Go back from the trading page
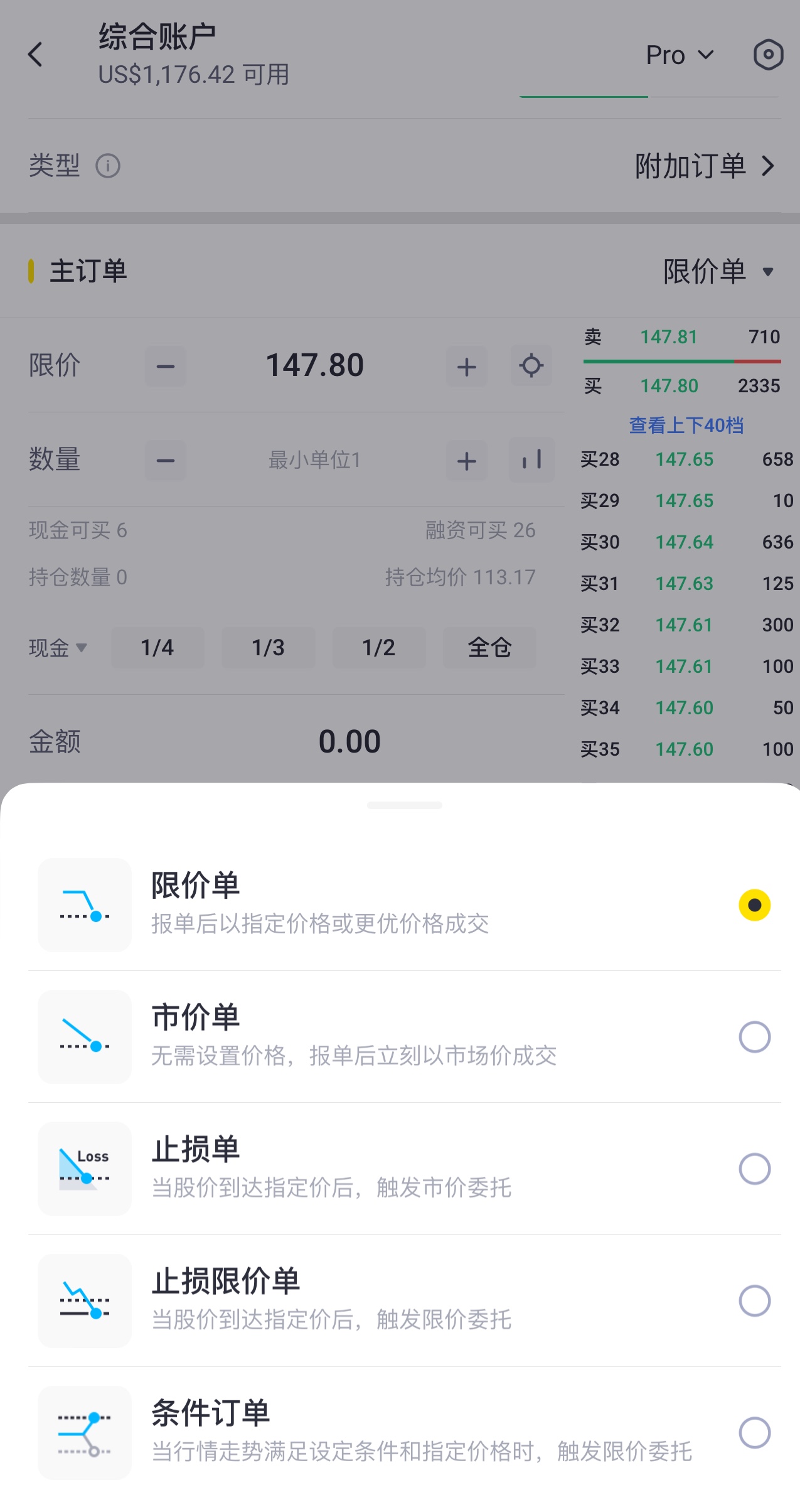The width and height of the screenshot is (800, 1512). tap(36, 55)
